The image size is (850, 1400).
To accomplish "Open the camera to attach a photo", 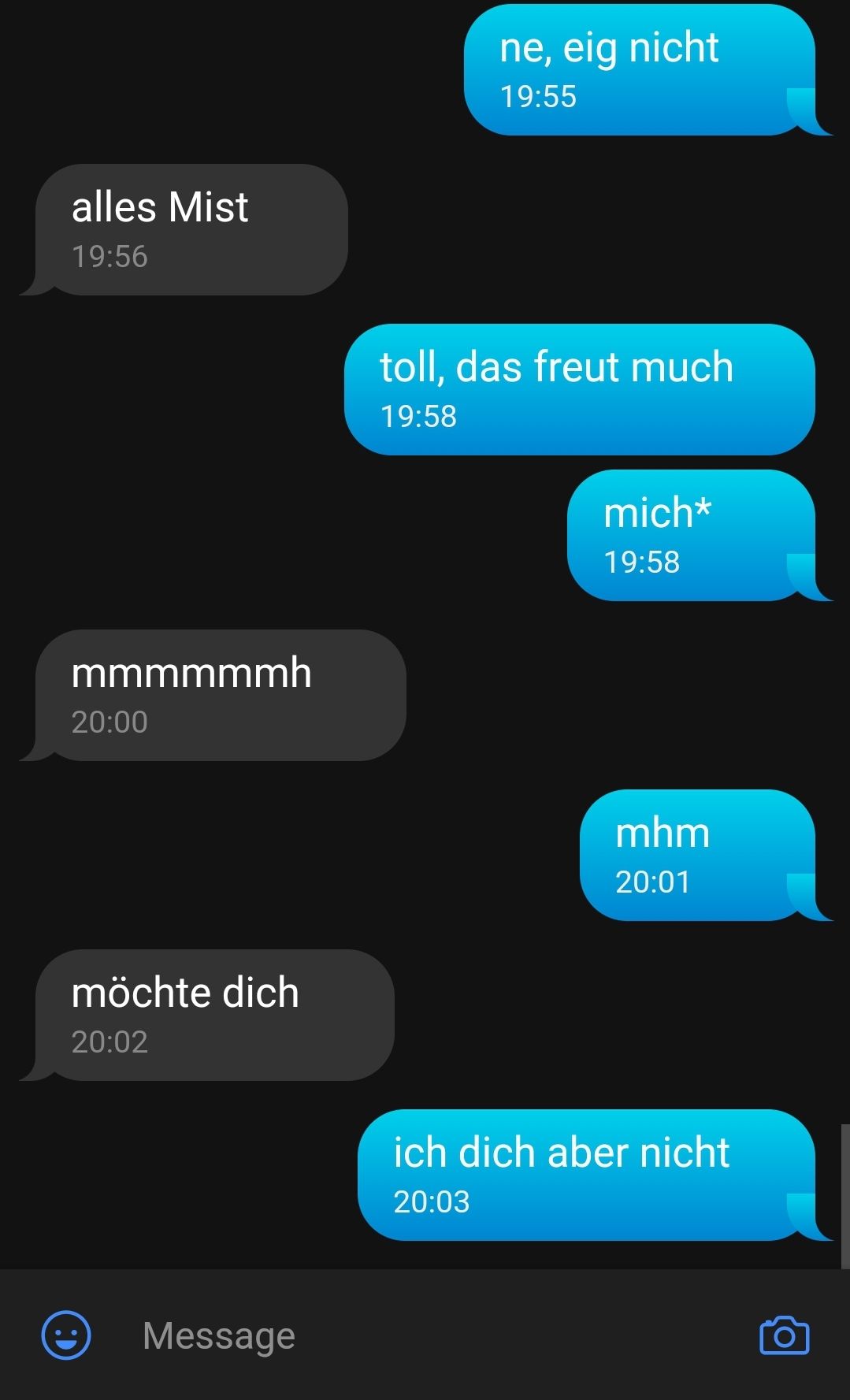I will click(784, 1335).
